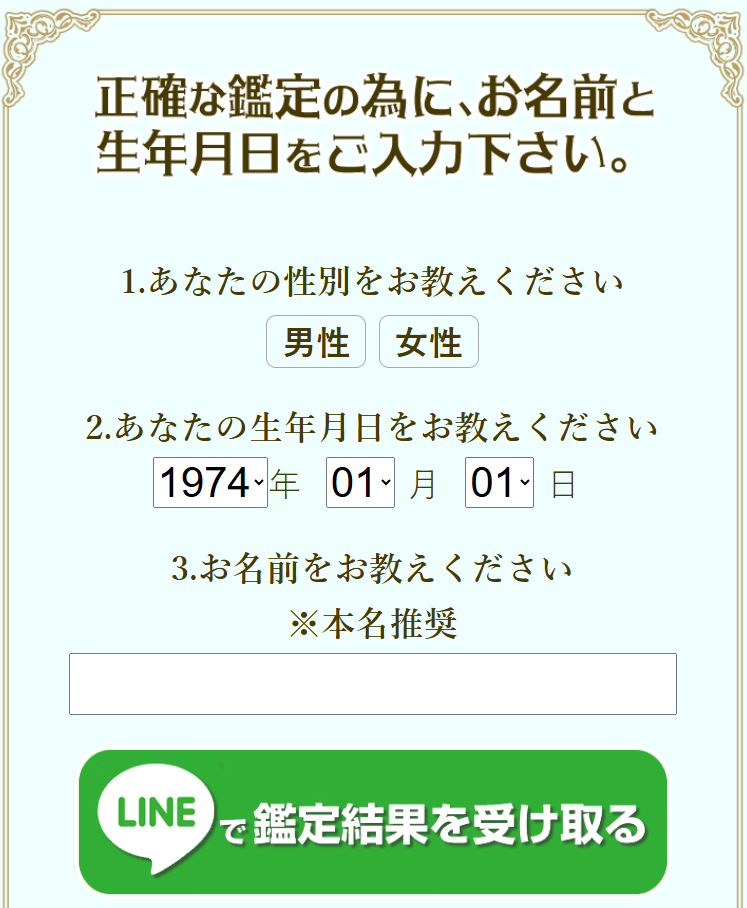Open the birth day dropdown
This screenshot has width=747, height=908.
(499, 484)
